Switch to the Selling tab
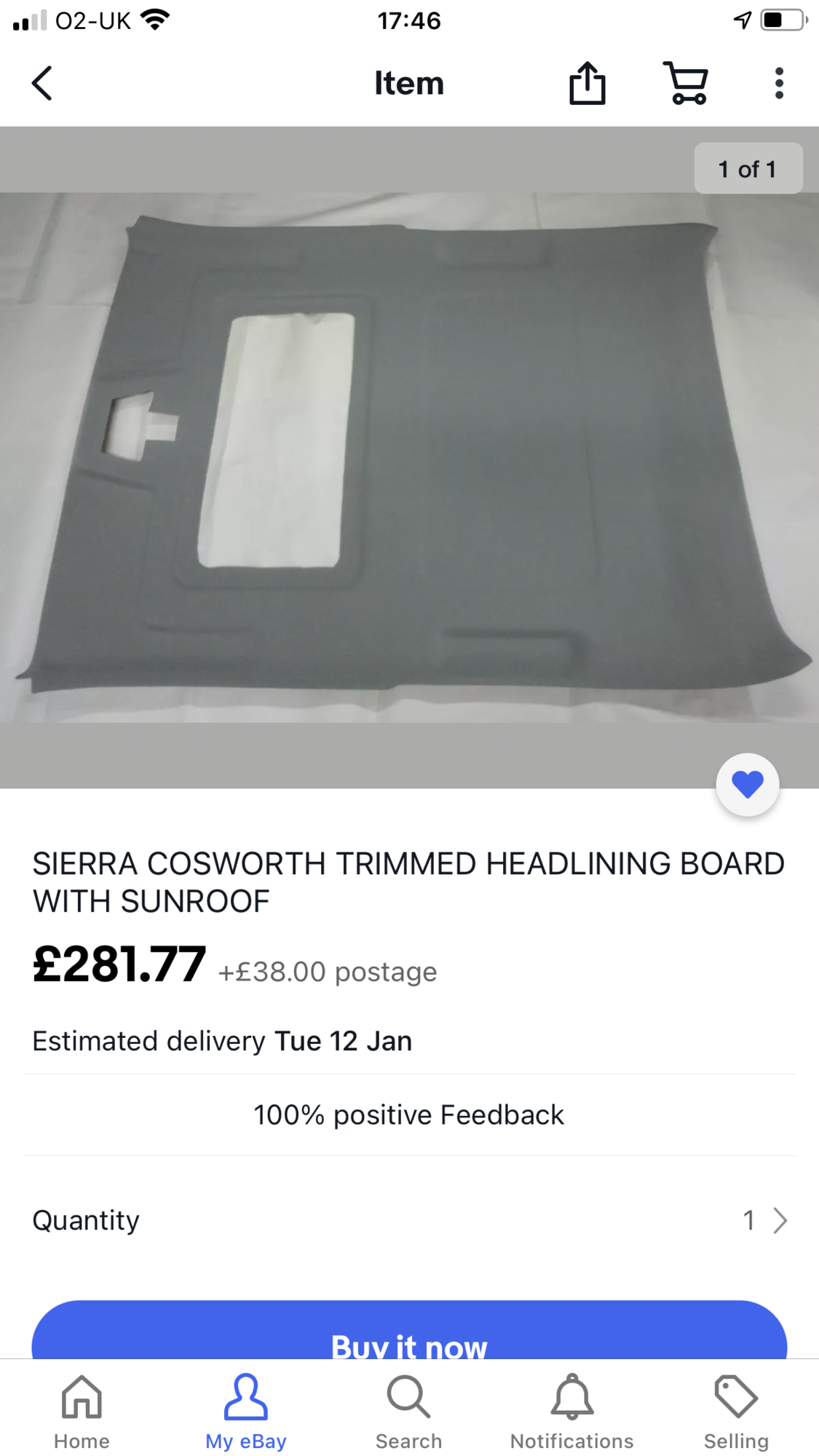The width and height of the screenshot is (819, 1456). point(736,1412)
